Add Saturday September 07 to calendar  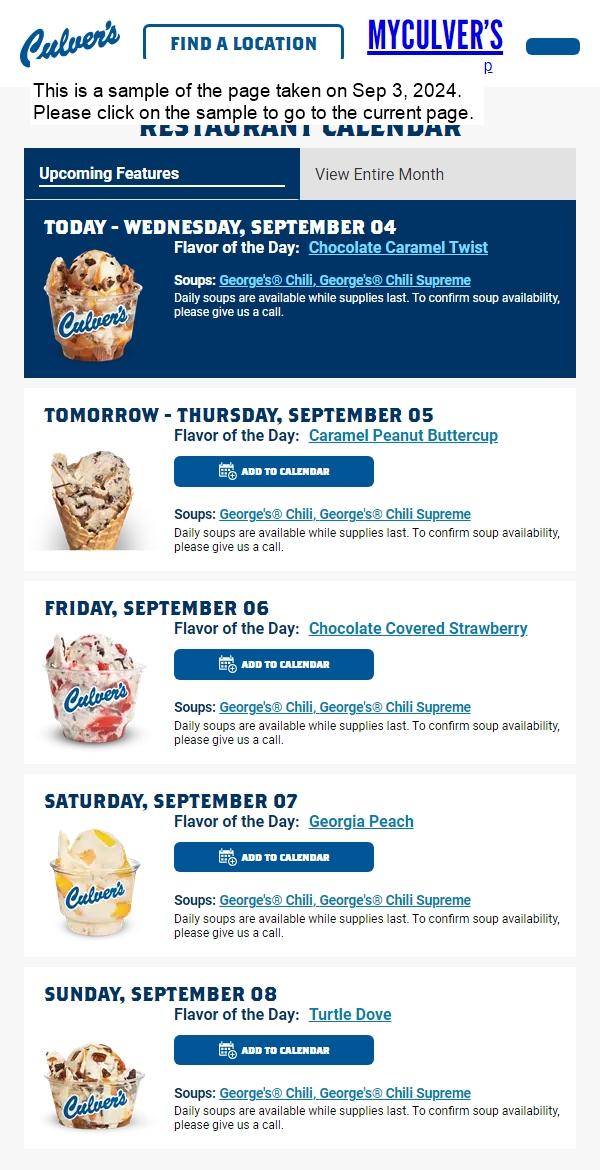[274, 857]
